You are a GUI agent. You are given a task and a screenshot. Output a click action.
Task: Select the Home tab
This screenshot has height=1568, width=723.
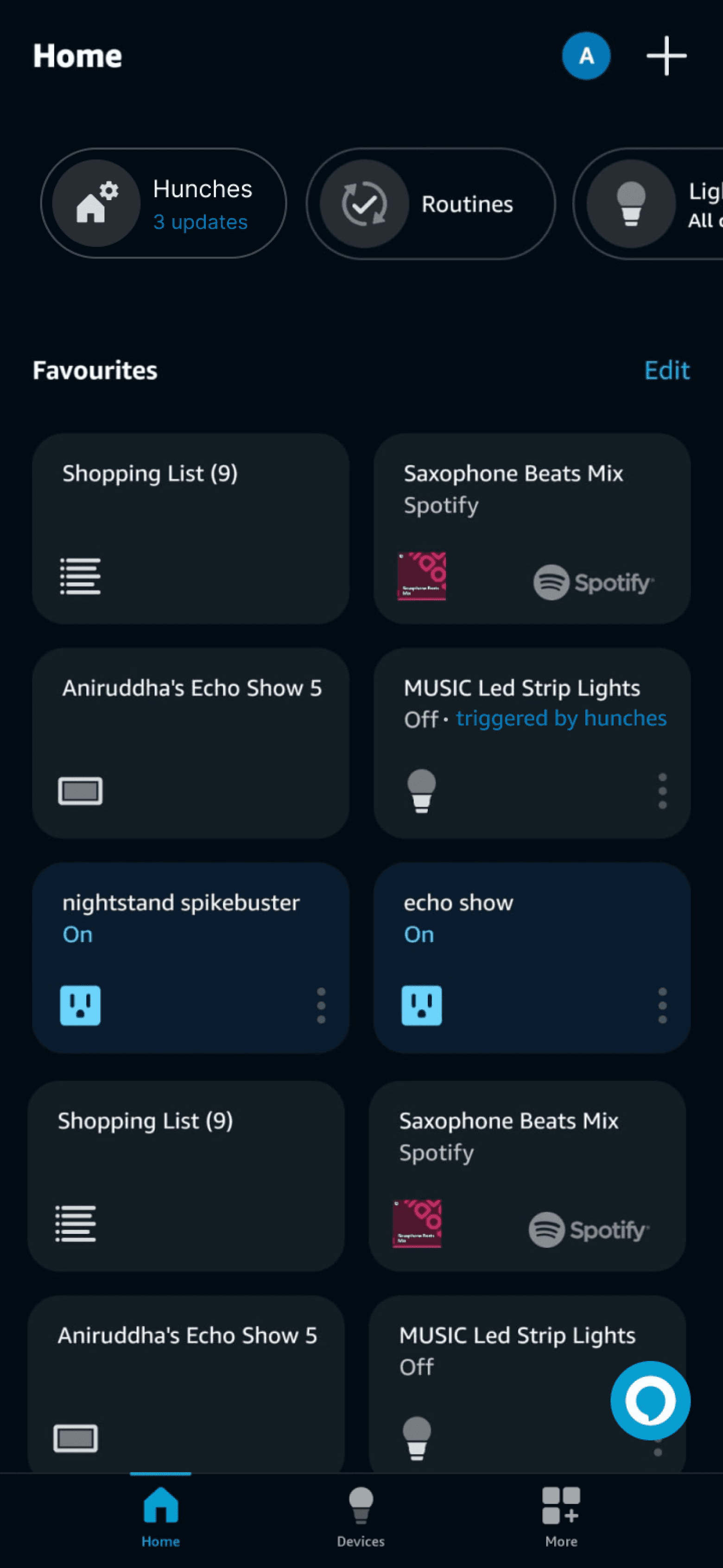(x=161, y=1516)
